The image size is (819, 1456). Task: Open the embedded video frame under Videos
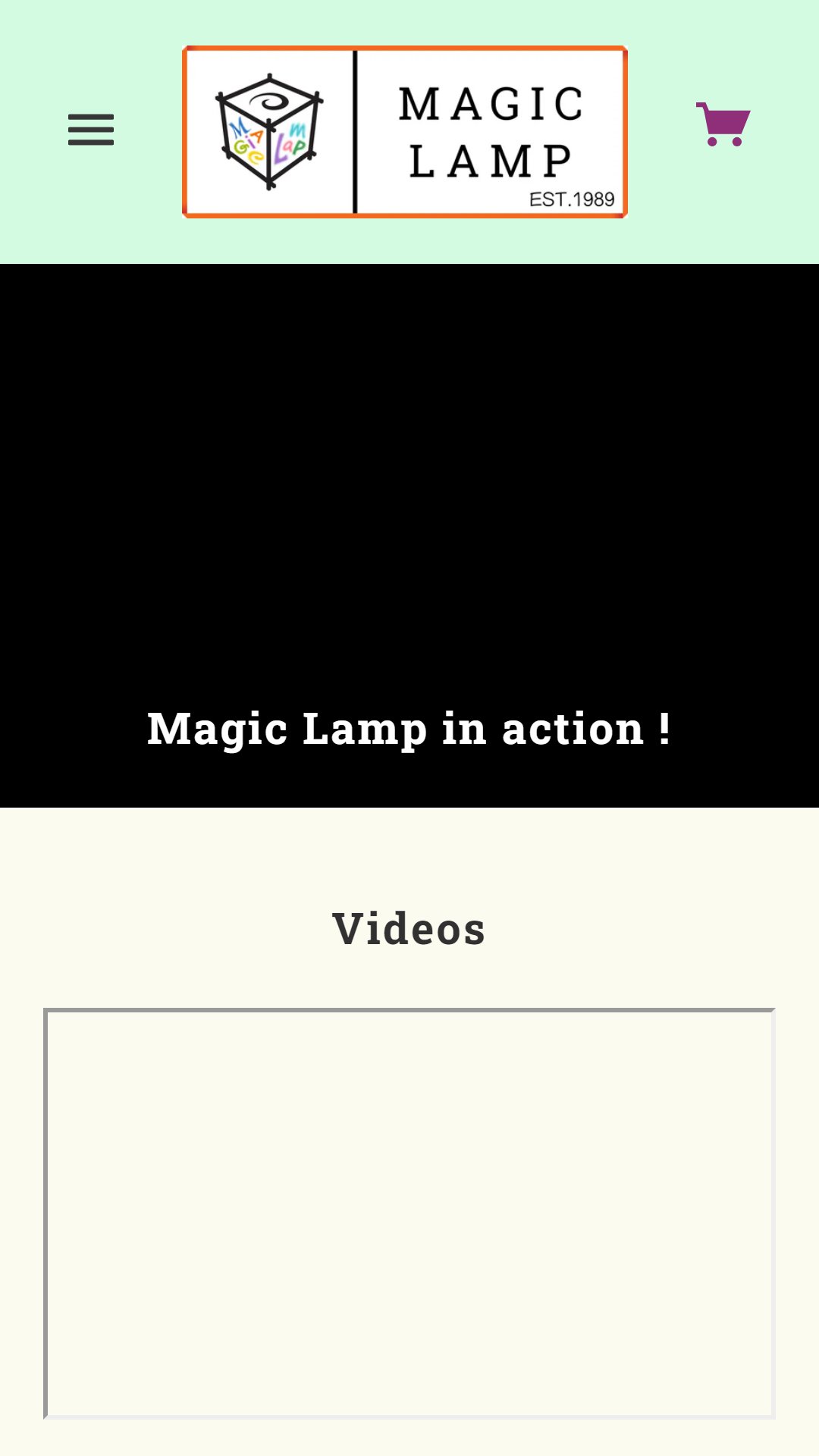(x=409, y=1213)
